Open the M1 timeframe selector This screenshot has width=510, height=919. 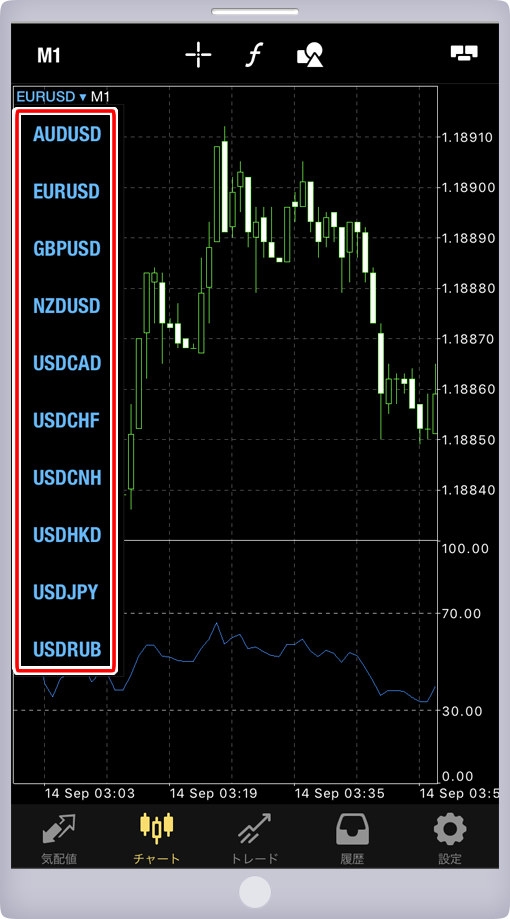(x=49, y=56)
